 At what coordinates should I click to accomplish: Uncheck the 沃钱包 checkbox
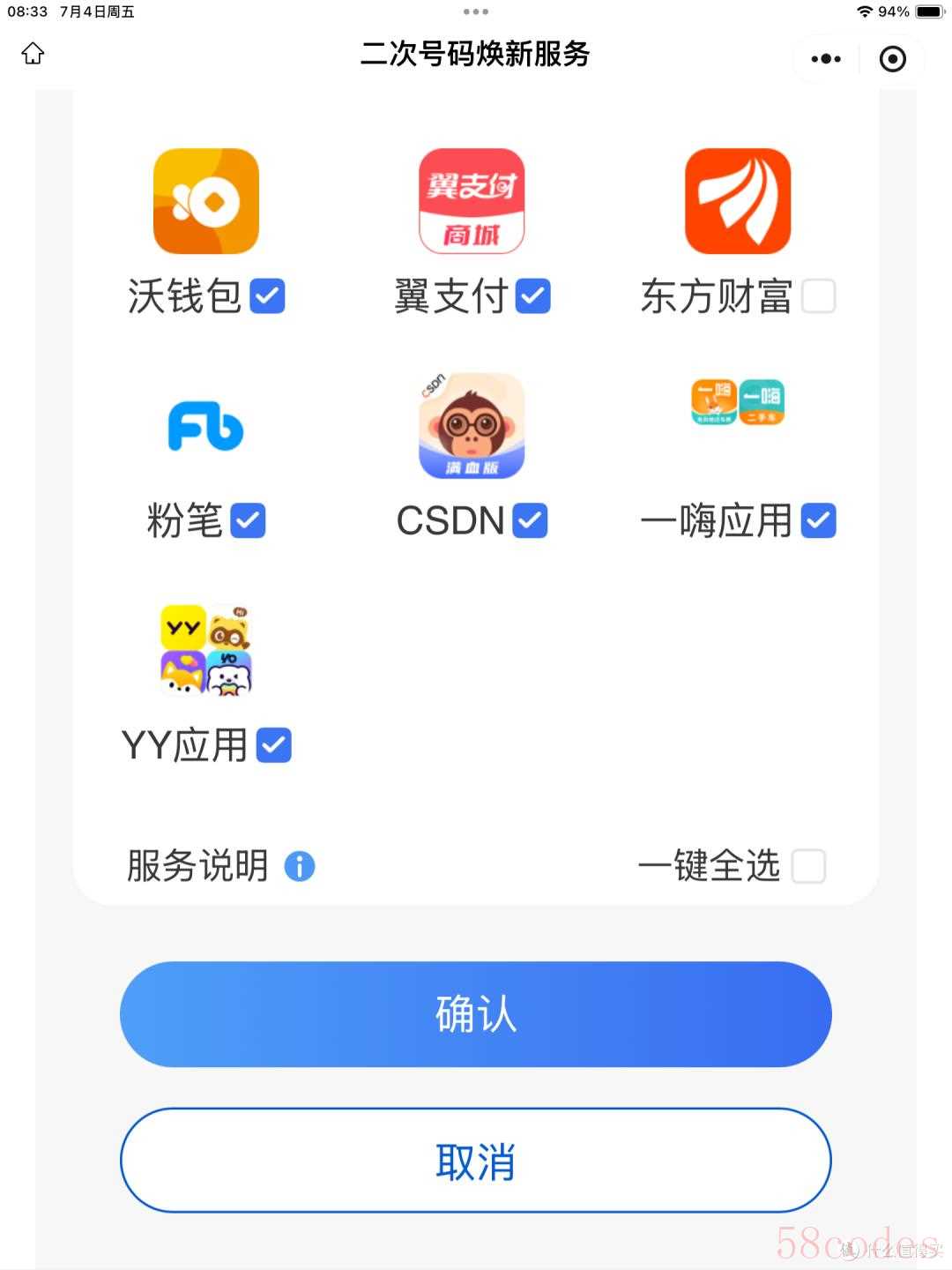(x=267, y=296)
